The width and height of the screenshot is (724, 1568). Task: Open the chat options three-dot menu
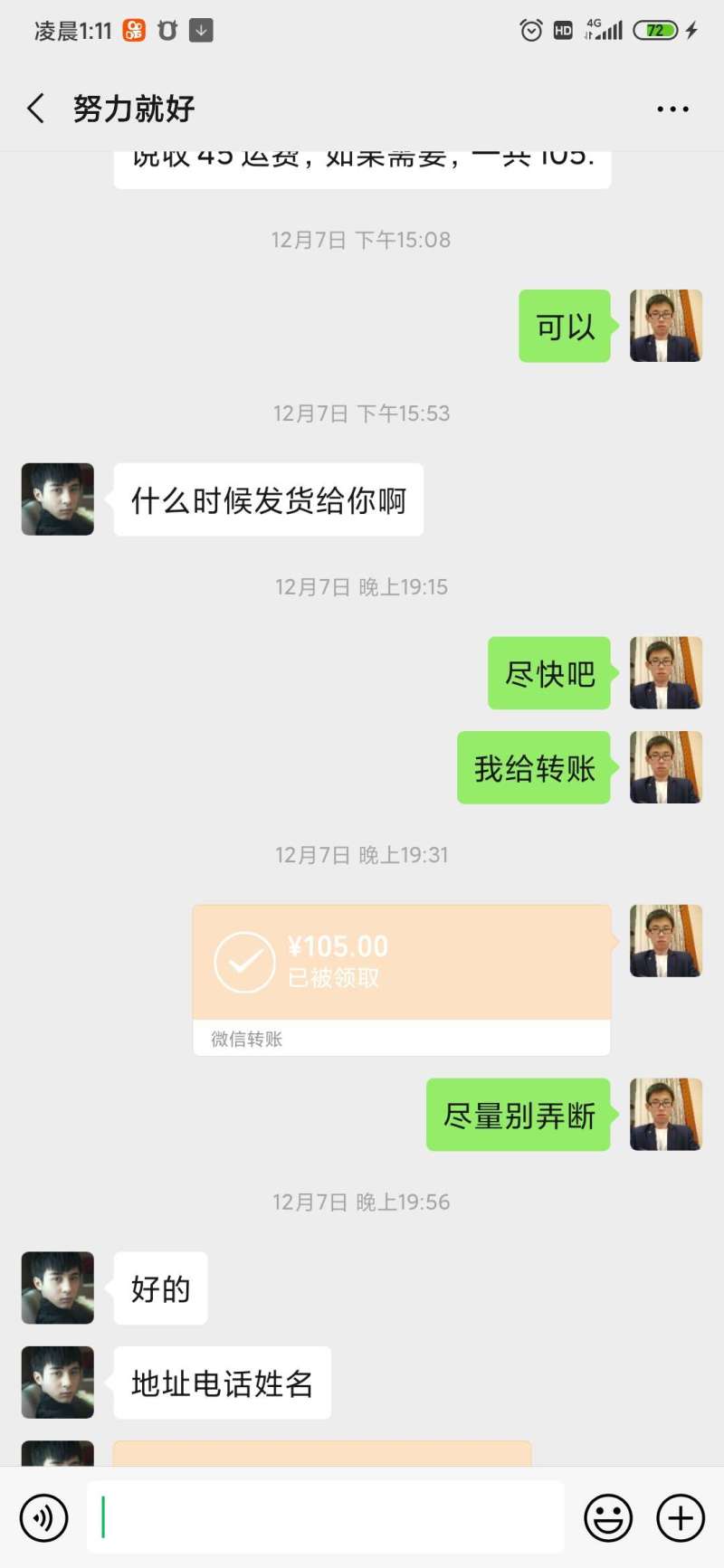point(672,109)
